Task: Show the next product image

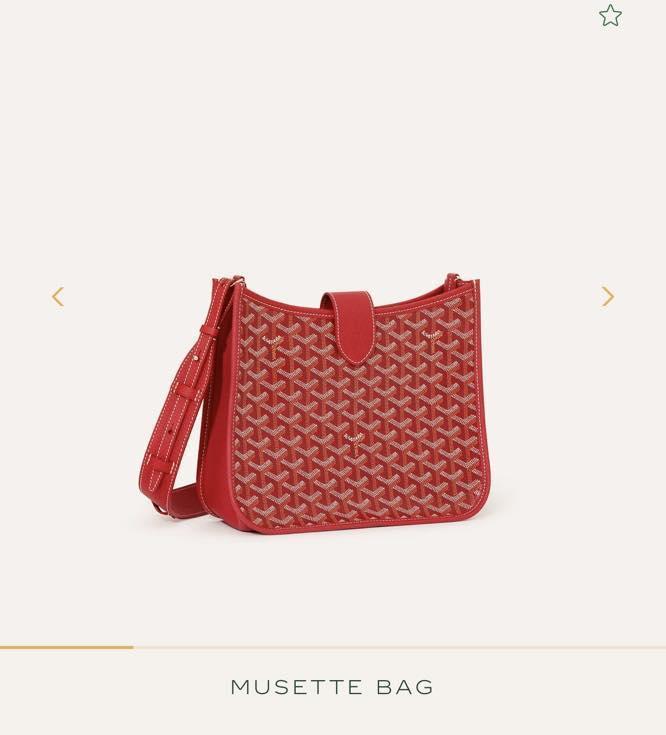Action: 607,296
